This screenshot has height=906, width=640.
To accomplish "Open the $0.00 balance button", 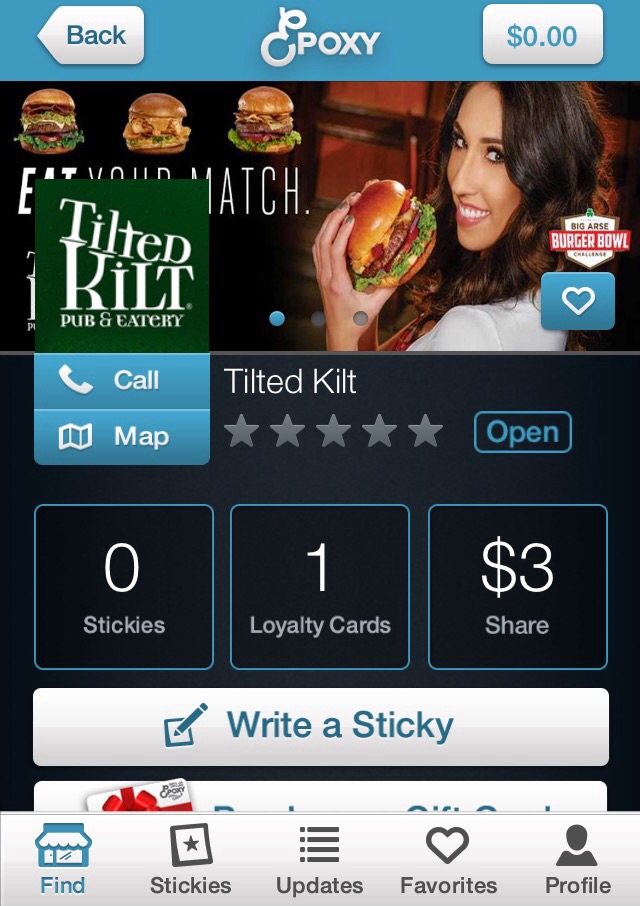I will click(x=542, y=36).
